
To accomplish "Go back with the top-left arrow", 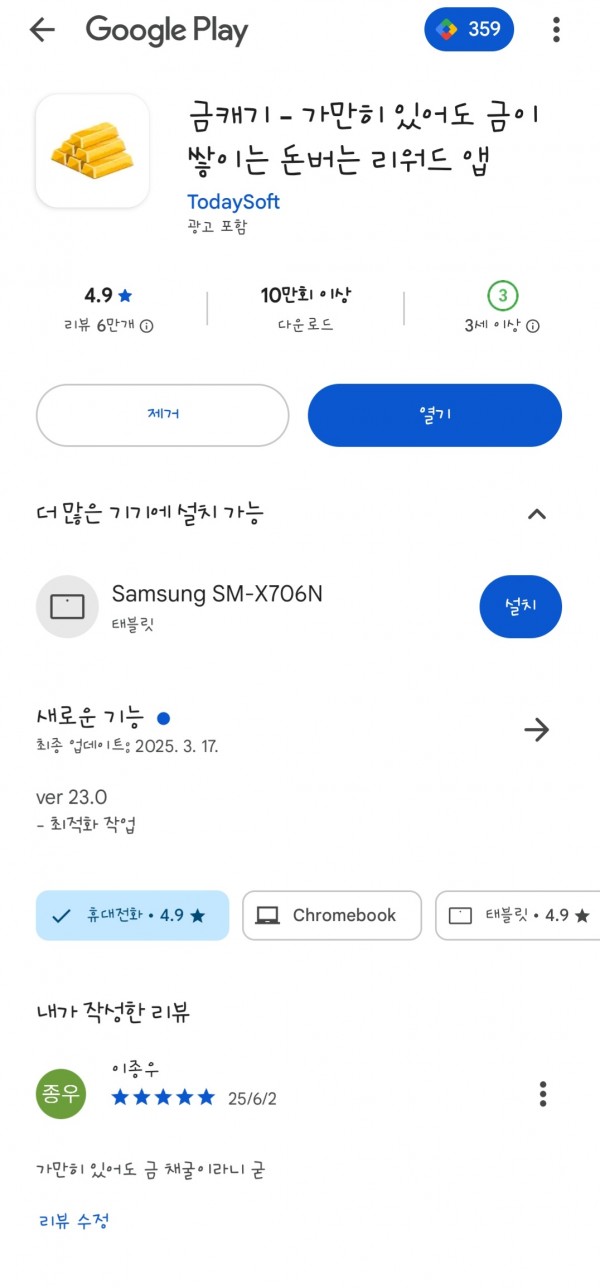I will pyautogui.click(x=42, y=30).
